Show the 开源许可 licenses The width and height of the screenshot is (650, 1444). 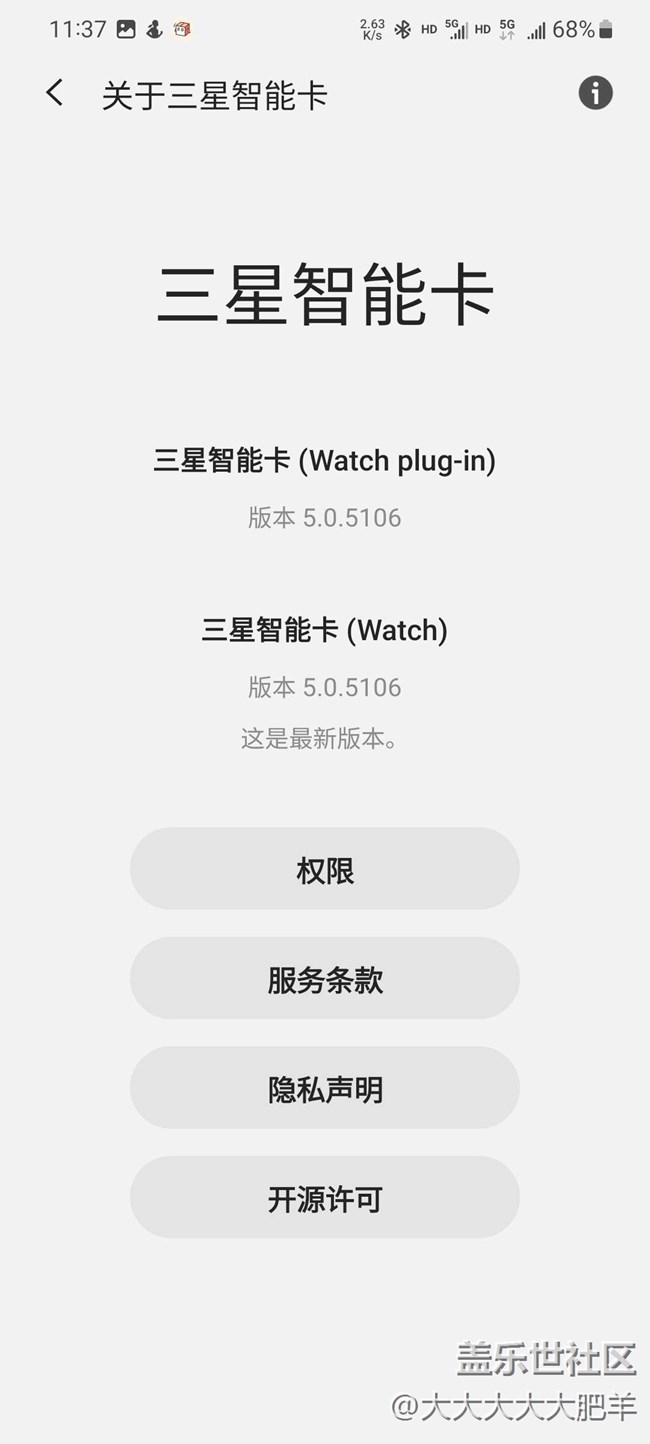(x=325, y=1198)
